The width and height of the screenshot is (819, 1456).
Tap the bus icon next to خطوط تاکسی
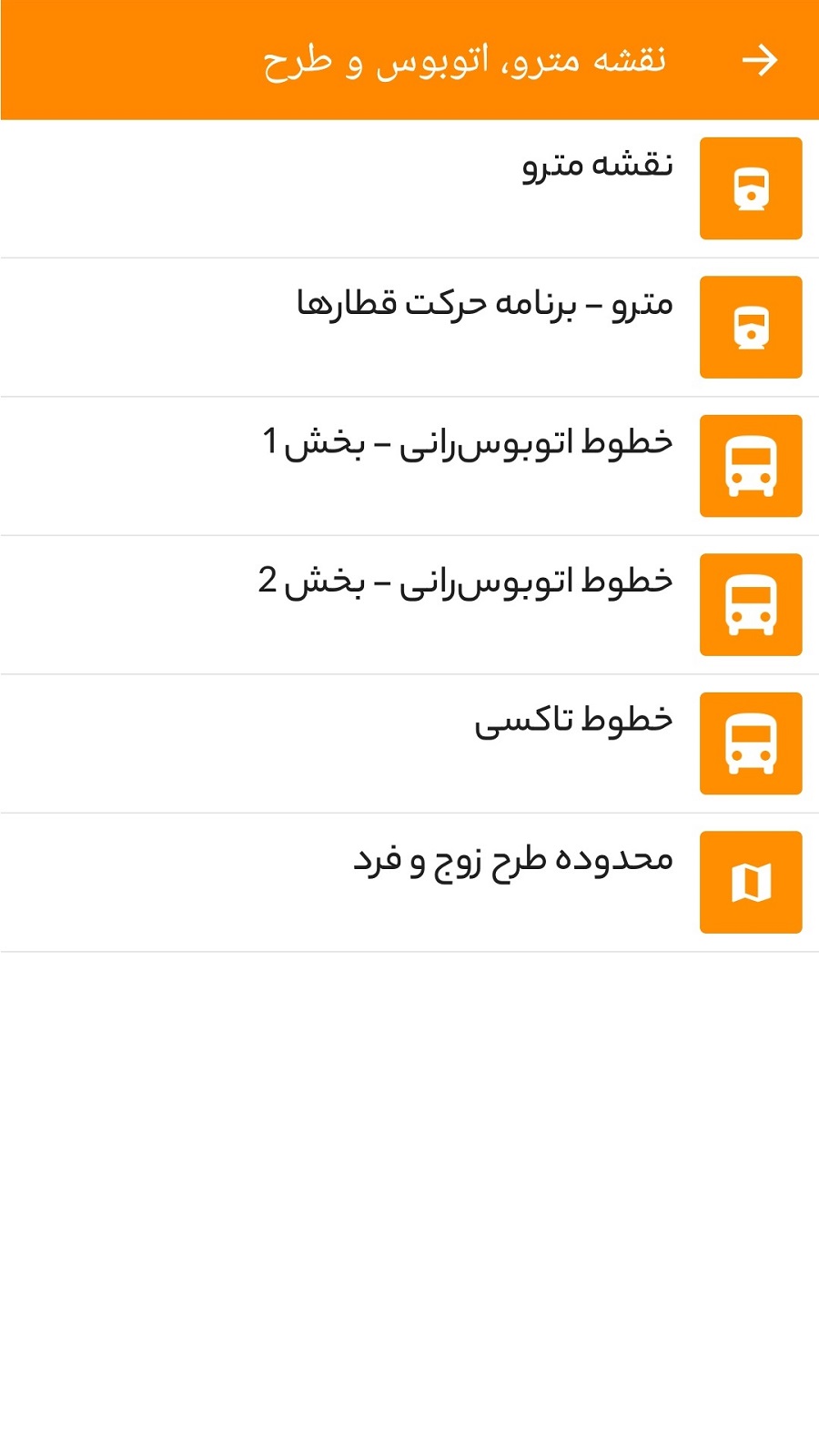point(750,743)
